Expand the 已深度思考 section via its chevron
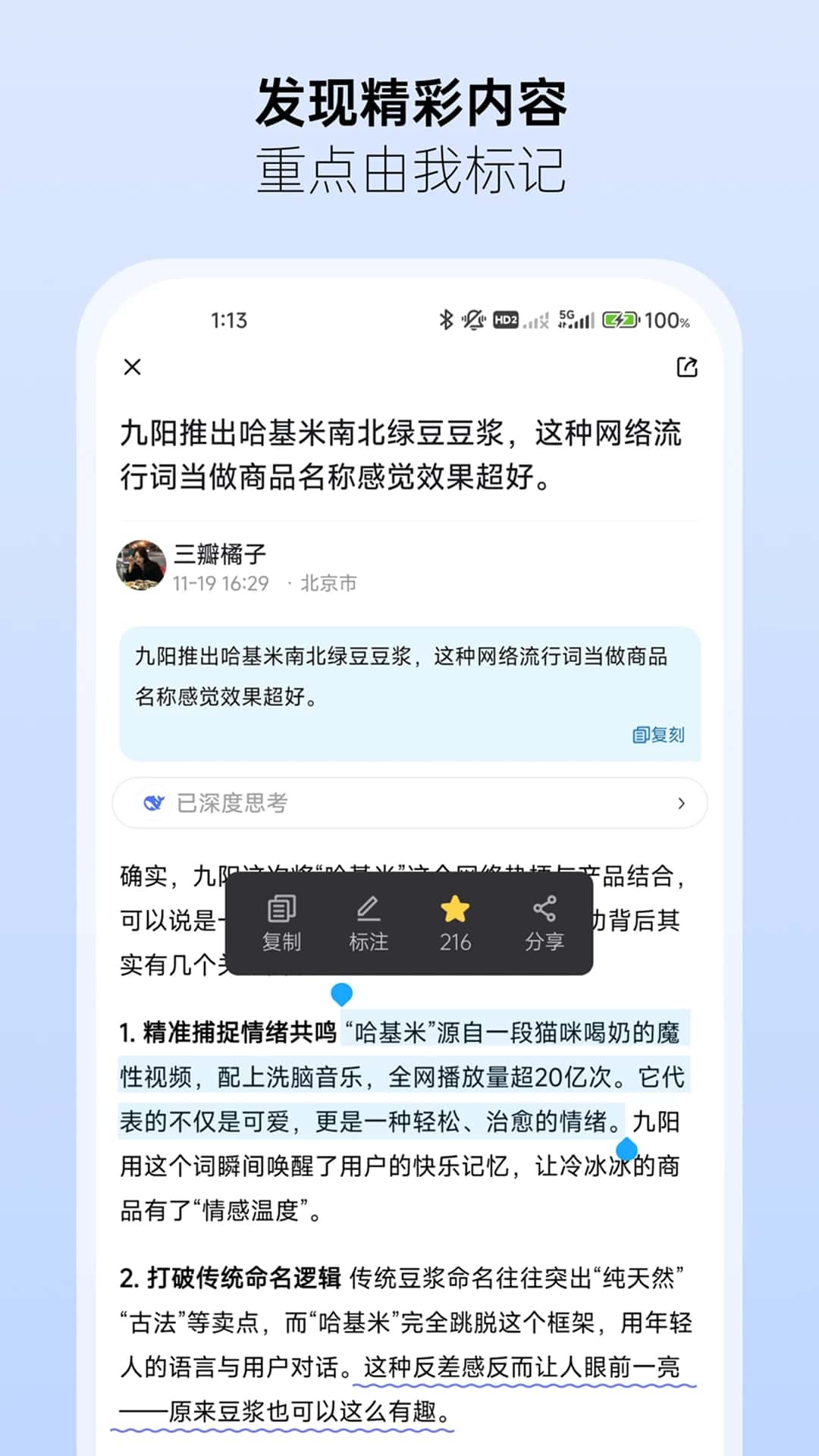 pyautogui.click(x=681, y=802)
